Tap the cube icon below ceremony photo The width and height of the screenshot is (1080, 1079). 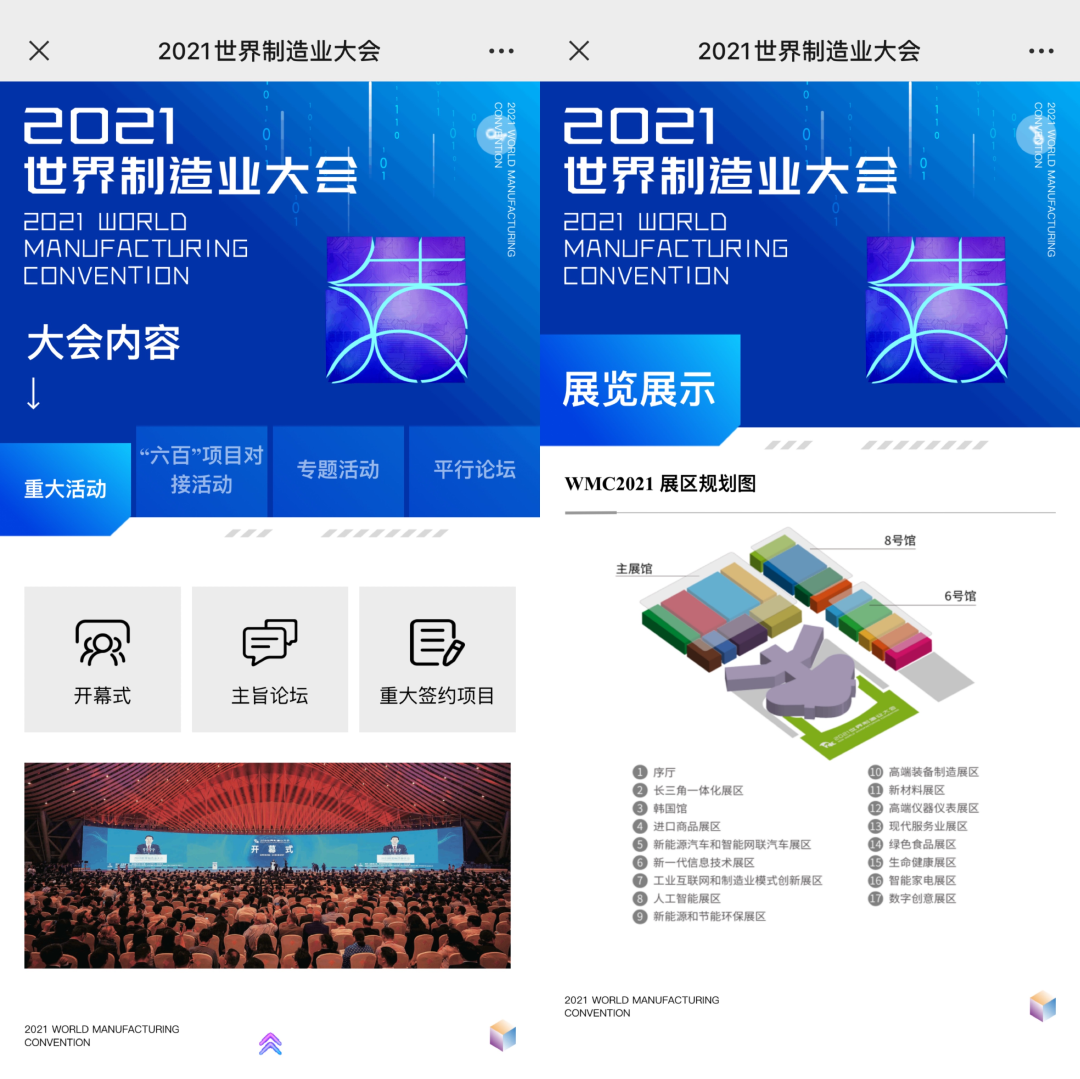click(503, 1035)
